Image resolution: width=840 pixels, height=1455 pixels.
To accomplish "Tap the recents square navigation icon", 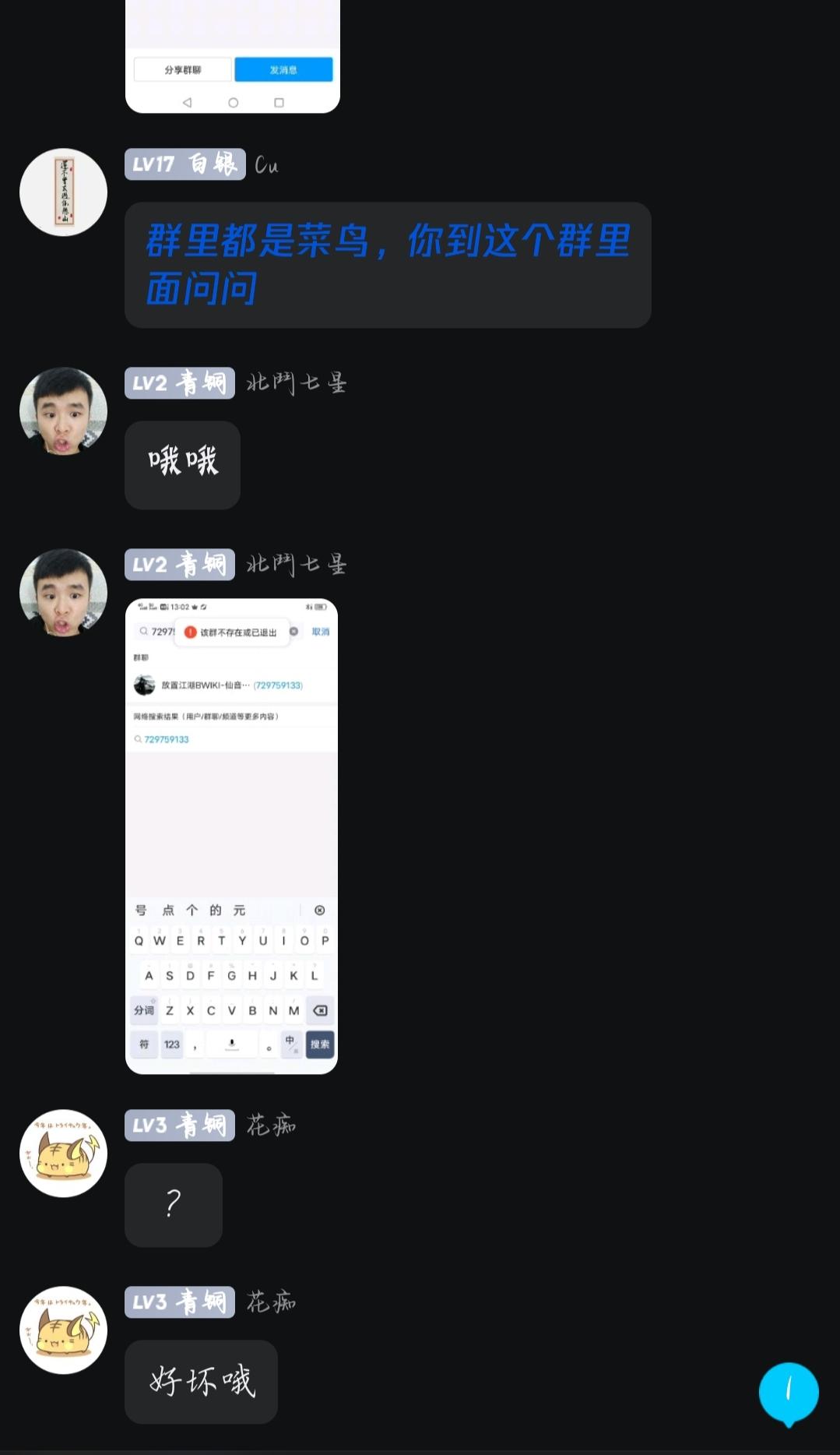I will pos(279,102).
